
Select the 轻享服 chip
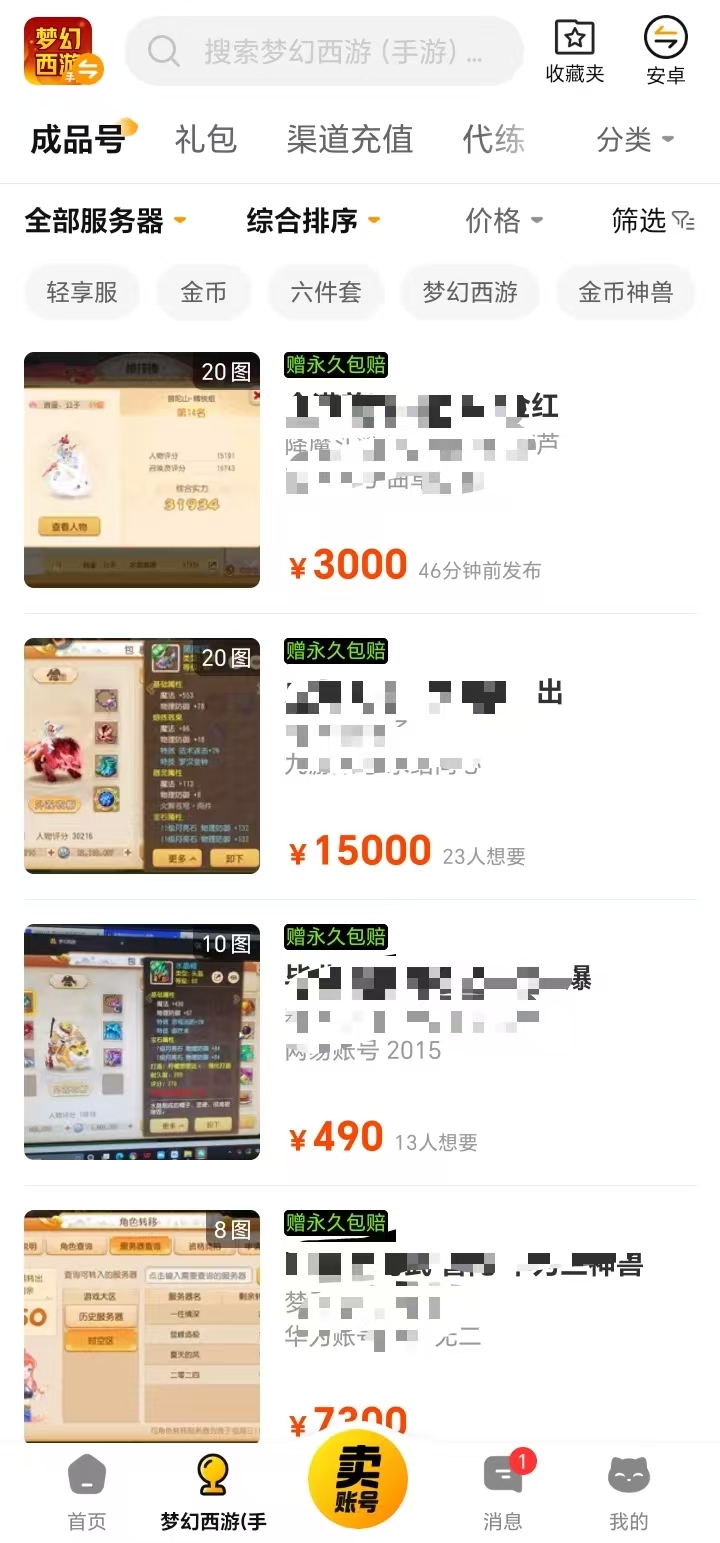[x=82, y=293]
